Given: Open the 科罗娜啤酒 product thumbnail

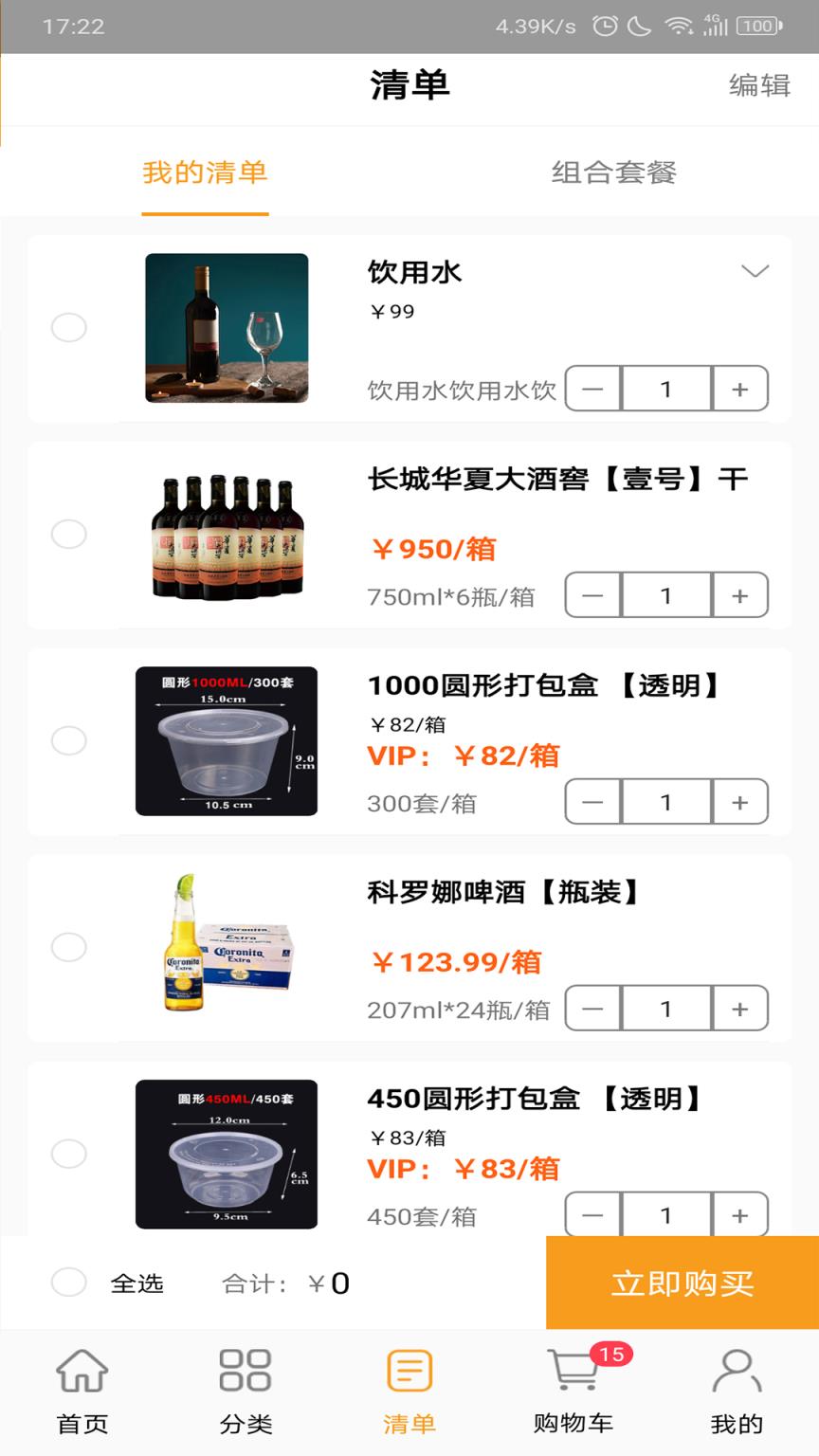Looking at the screenshot, I should tap(227, 947).
